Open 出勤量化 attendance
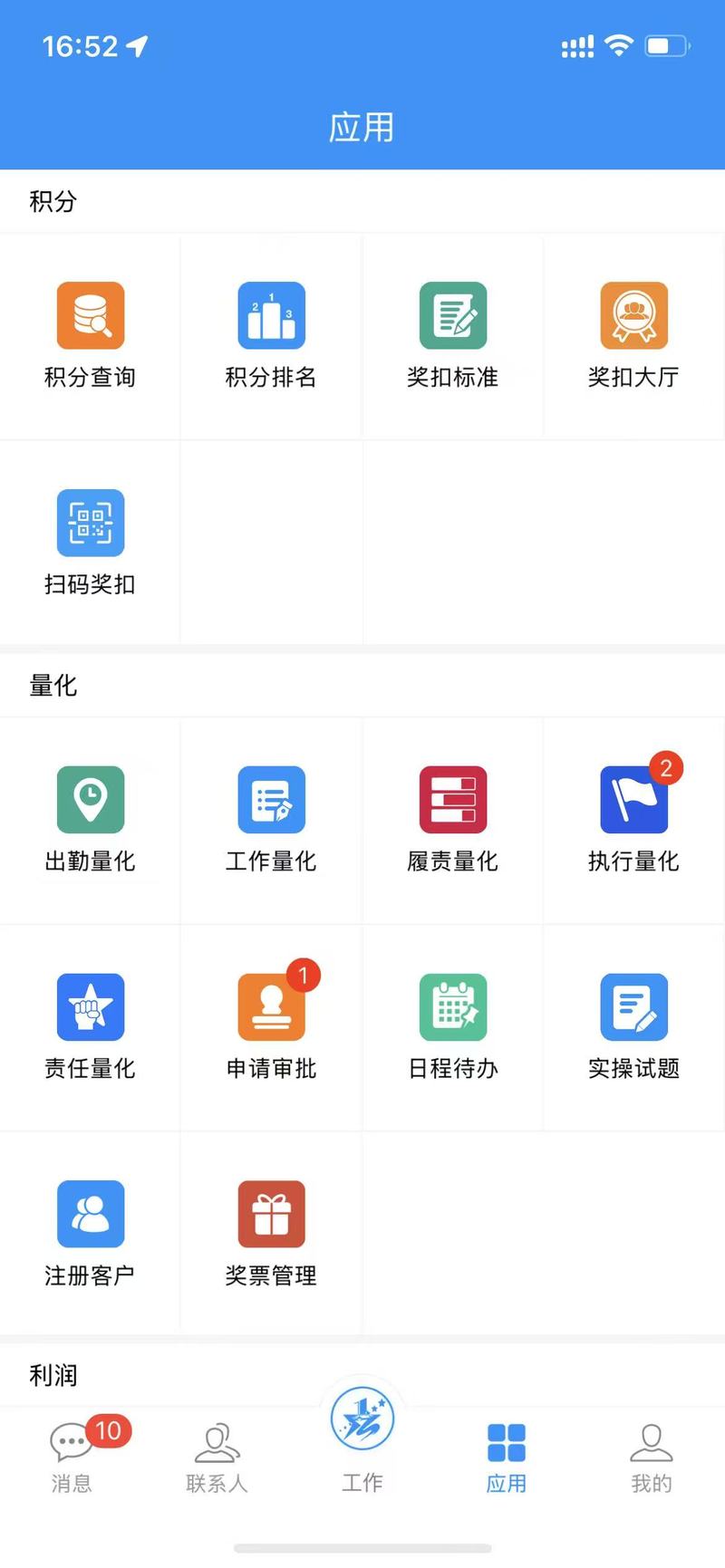The width and height of the screenshot is (725, 1568). tap(91, 801)
